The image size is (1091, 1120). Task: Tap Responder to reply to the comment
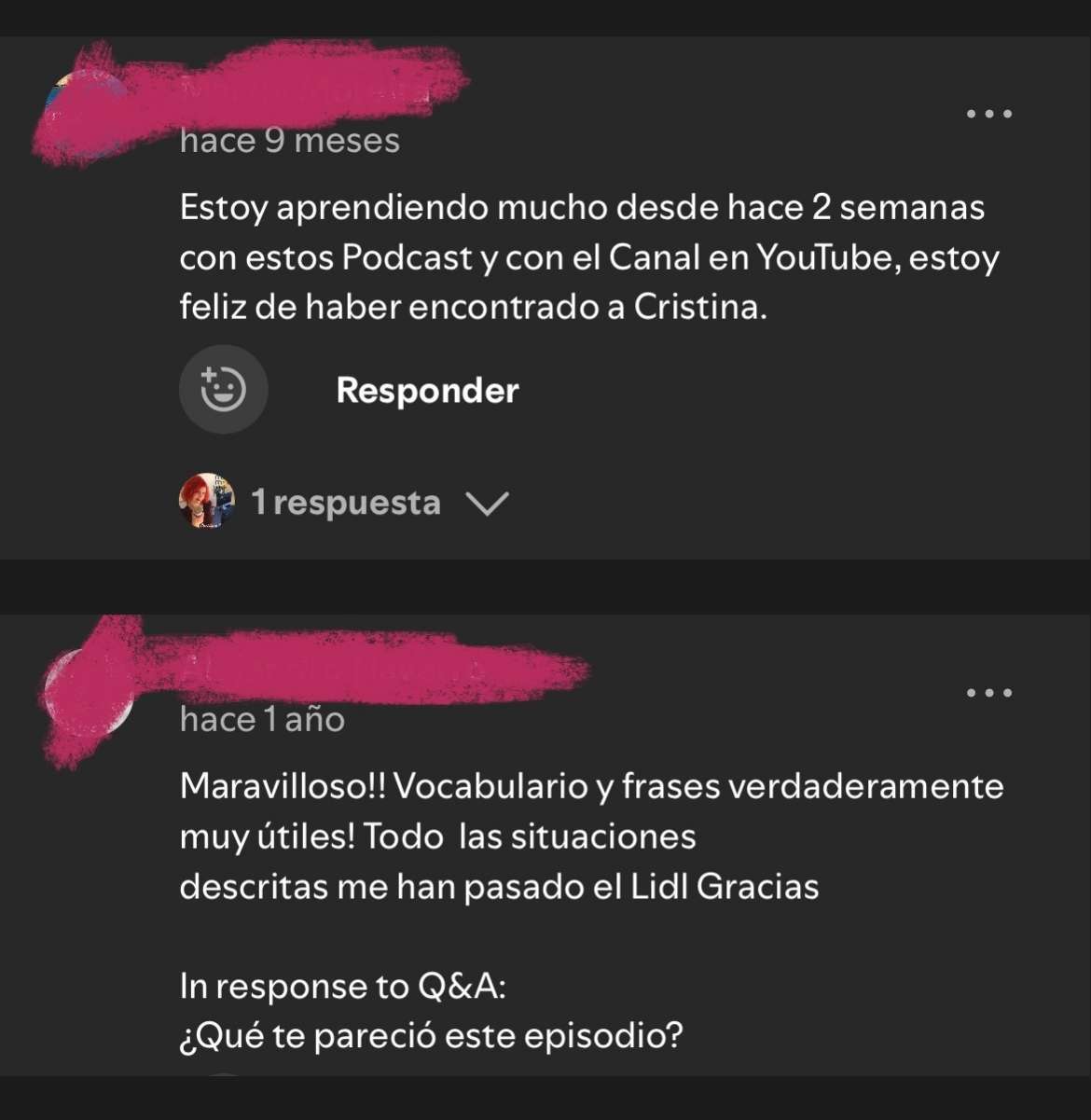(427, 391)
